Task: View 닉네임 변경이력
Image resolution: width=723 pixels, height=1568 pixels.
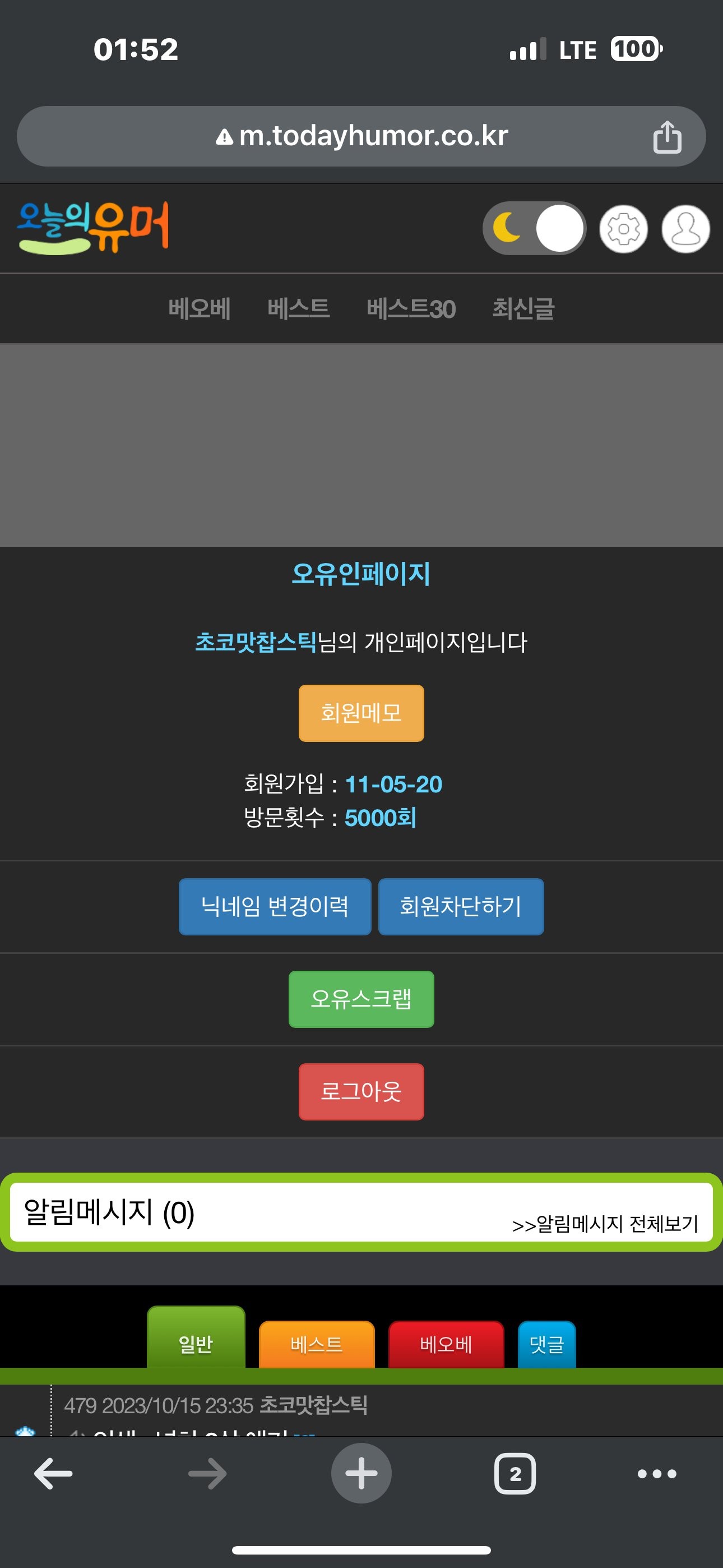Action: point(275,906)
